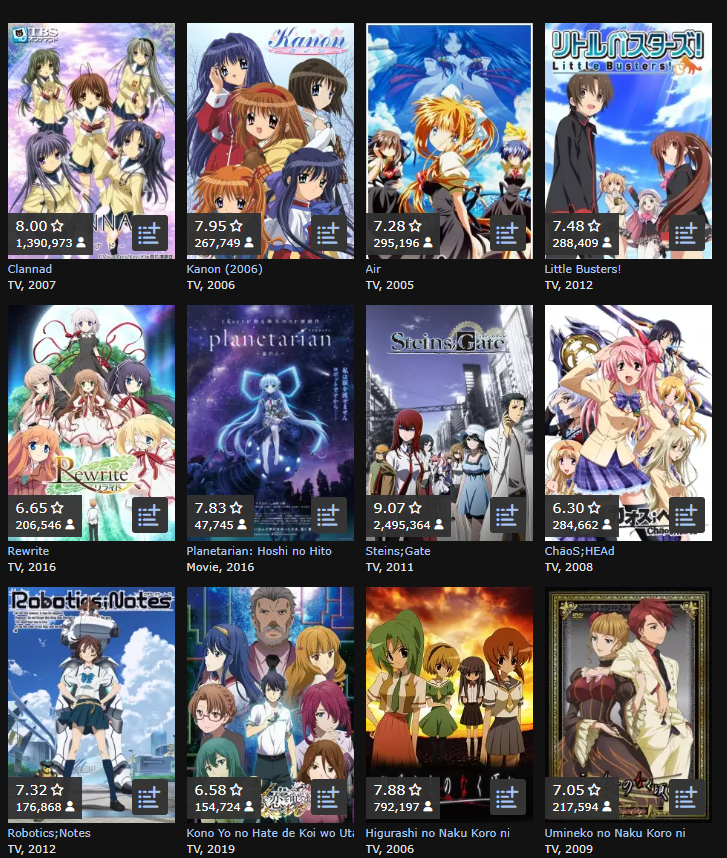Add Planetarian to your list
This screenshot has width=727, height=858.
328,516
